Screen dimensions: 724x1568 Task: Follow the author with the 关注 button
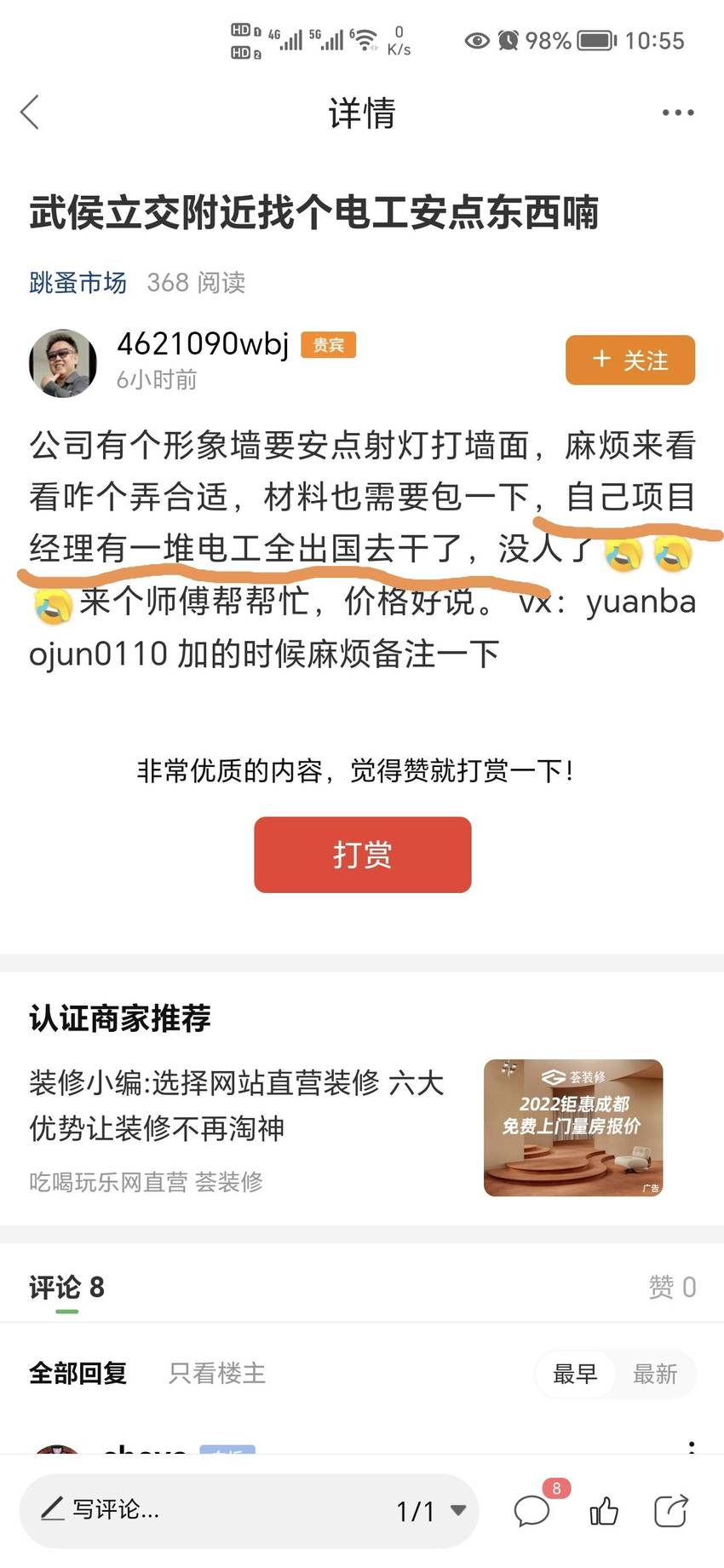tap(630, 360)
